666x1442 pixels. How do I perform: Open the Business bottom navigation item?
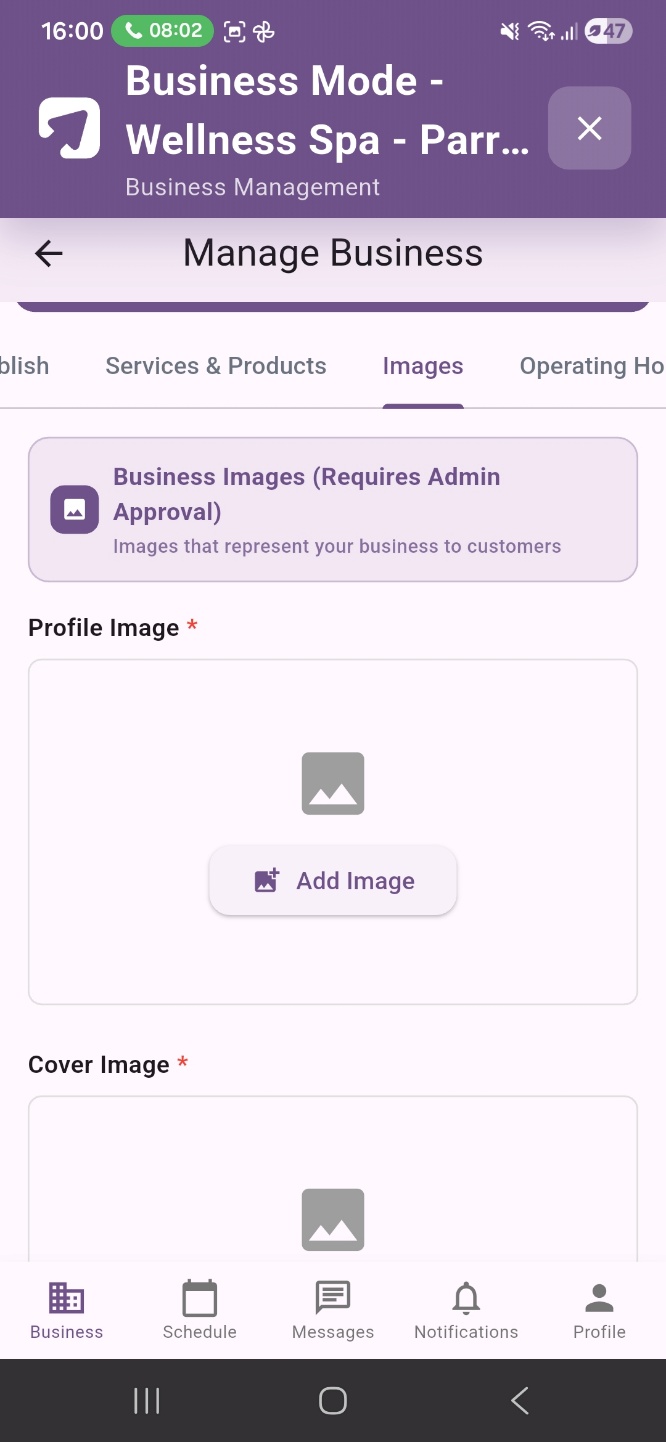coord(67,1310)
